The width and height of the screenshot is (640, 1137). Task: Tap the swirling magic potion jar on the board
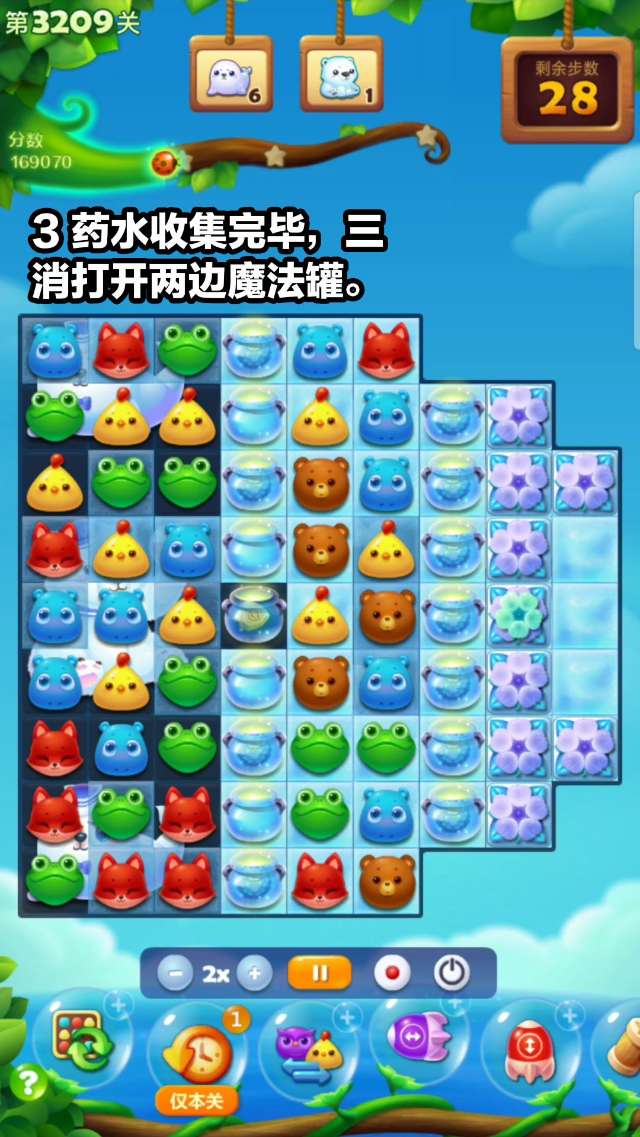(253, 615)
